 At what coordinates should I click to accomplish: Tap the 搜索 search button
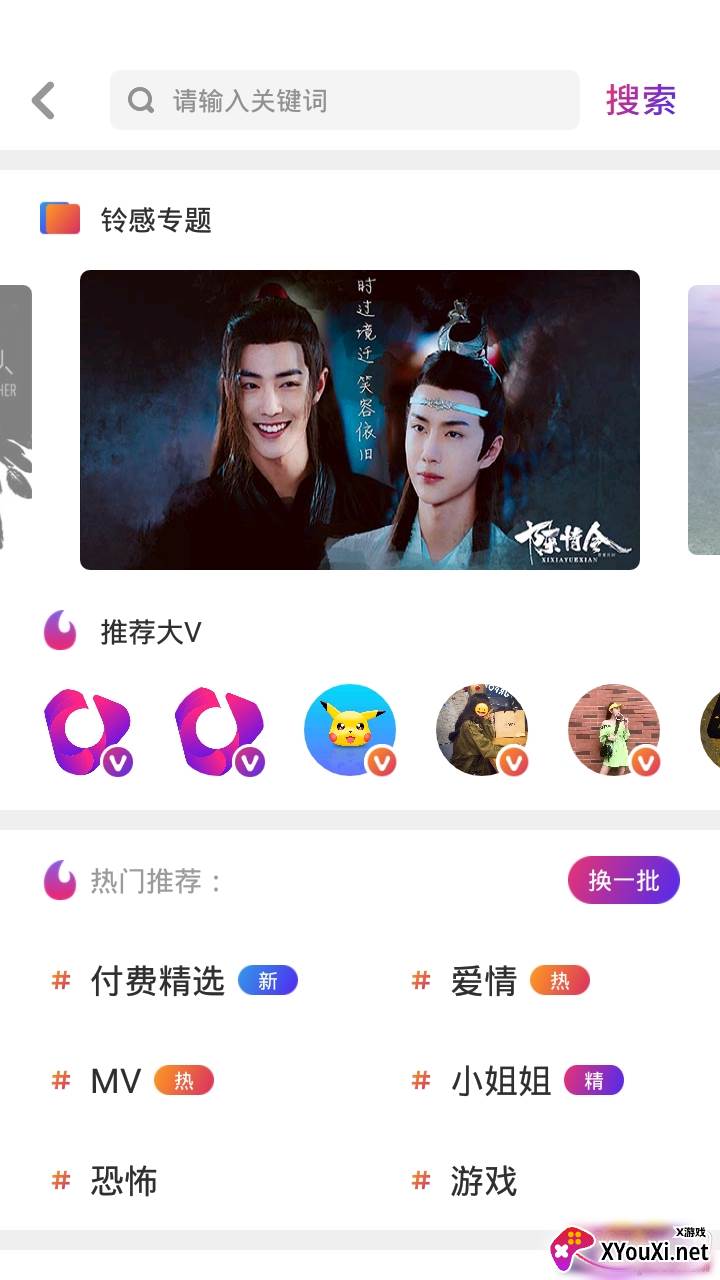pyautogui.click(x=641, y=101)
